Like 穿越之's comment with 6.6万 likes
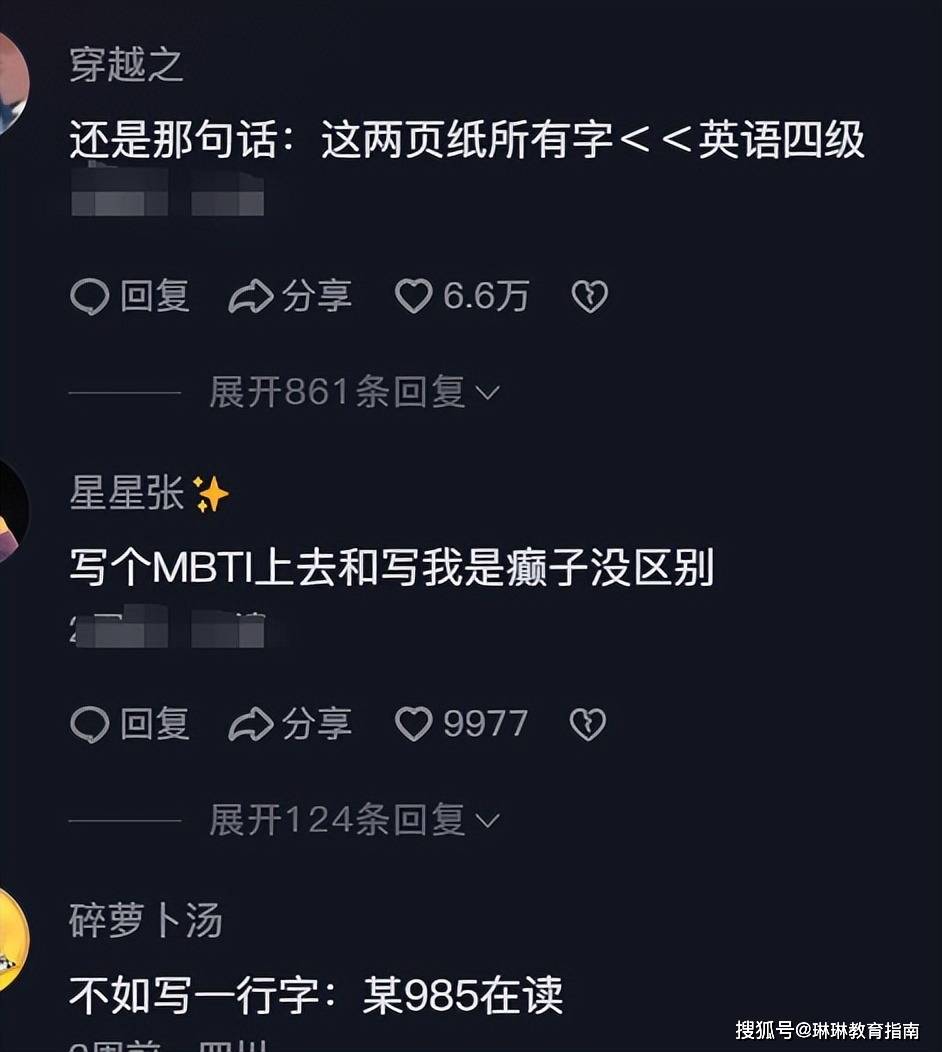 (x=413, y=296)
